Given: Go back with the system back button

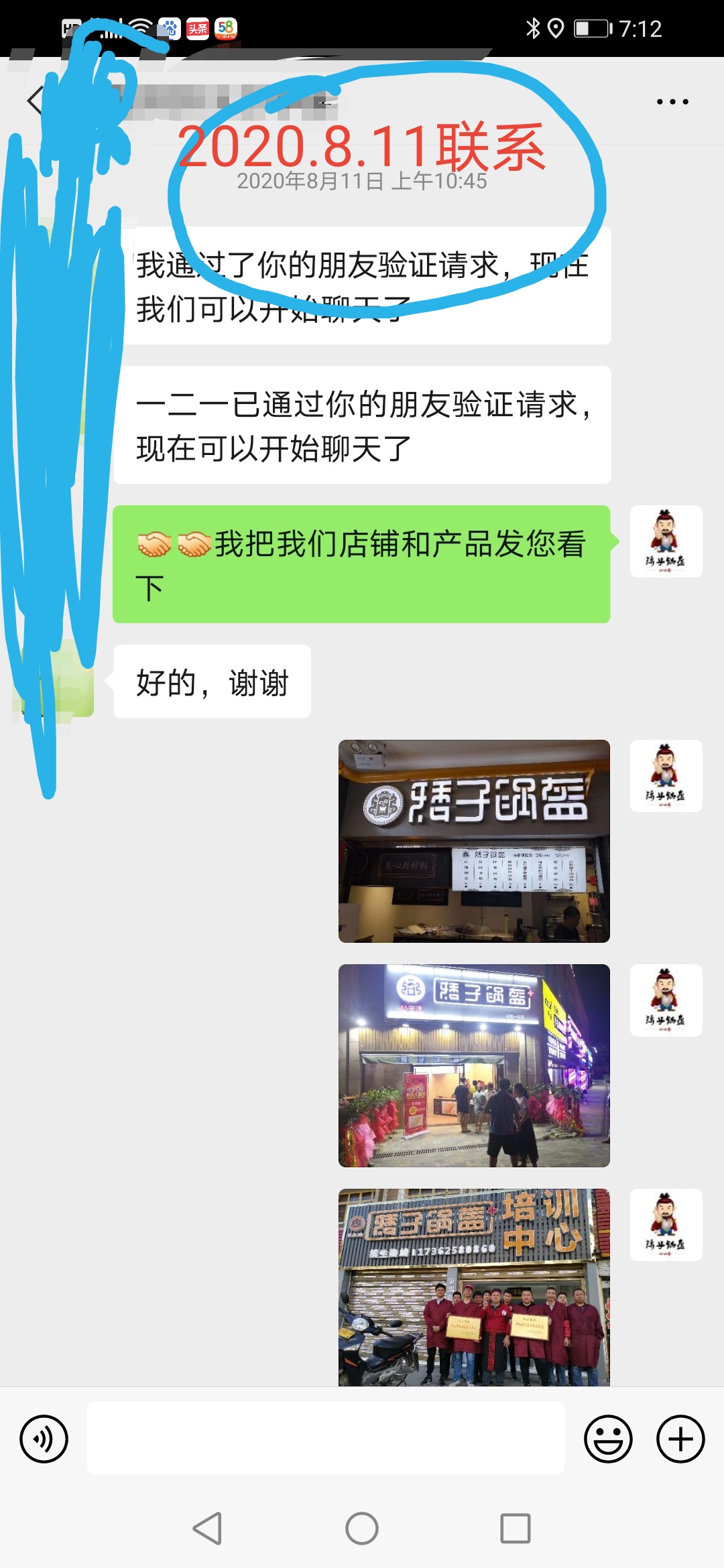Looking at the screenshot, I should 207,1528.
